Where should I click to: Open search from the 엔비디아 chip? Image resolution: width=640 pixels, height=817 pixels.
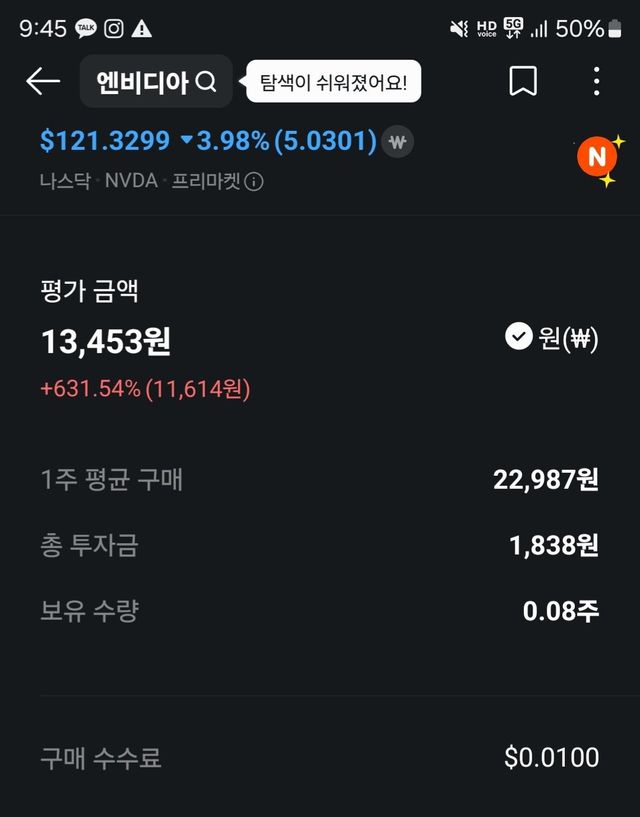pyautogui.click(x=156, y=82)
